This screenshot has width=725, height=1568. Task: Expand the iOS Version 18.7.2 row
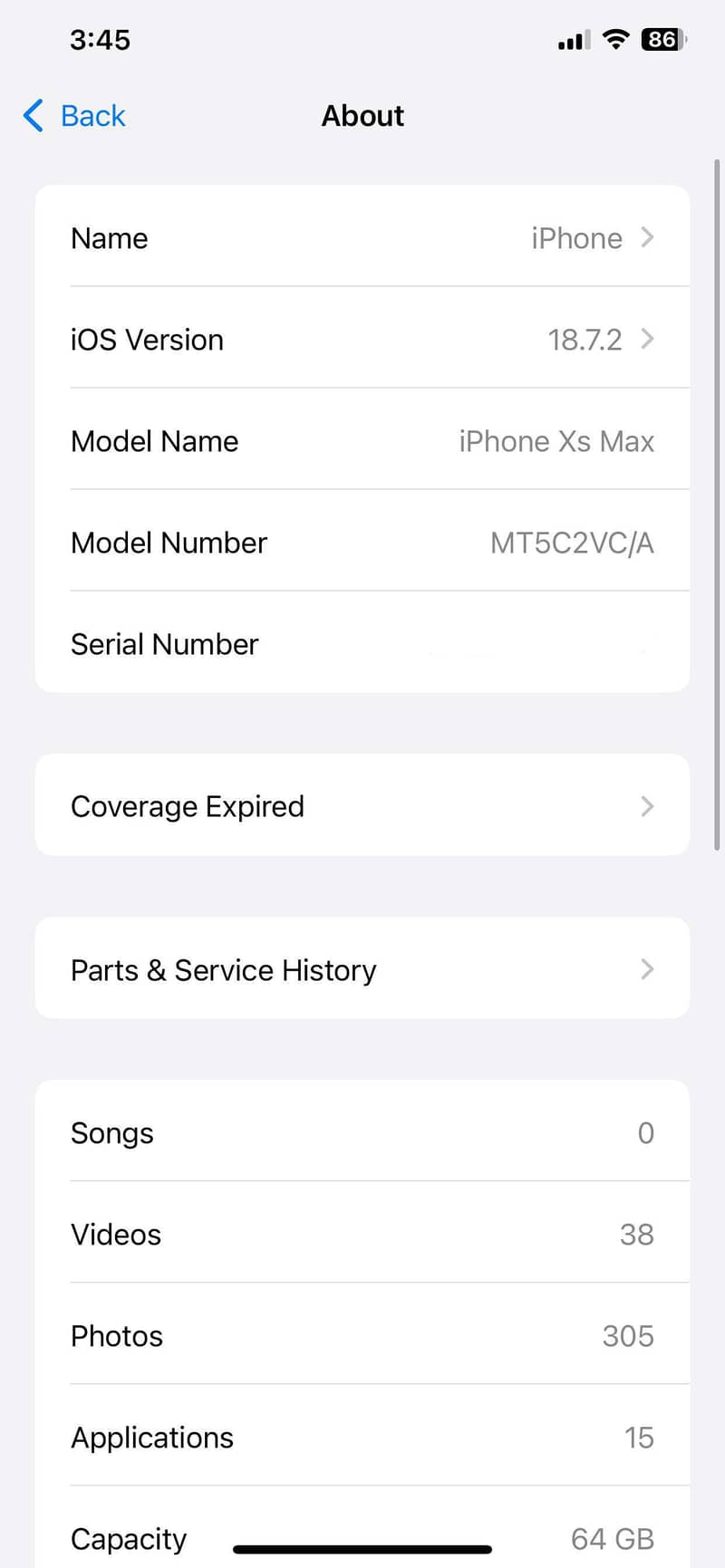[362, 339]
